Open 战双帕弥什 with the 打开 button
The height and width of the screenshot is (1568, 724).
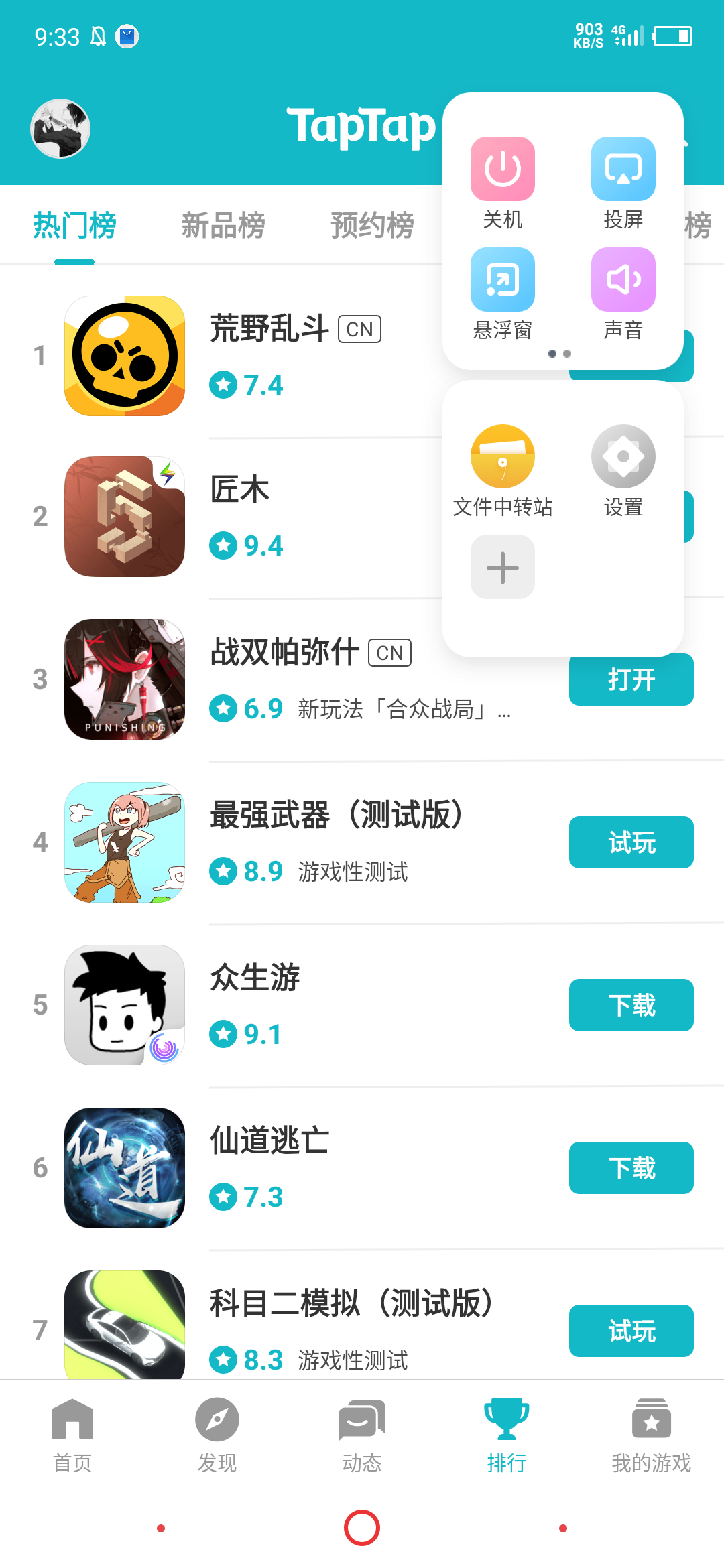(x=631, y=680)
